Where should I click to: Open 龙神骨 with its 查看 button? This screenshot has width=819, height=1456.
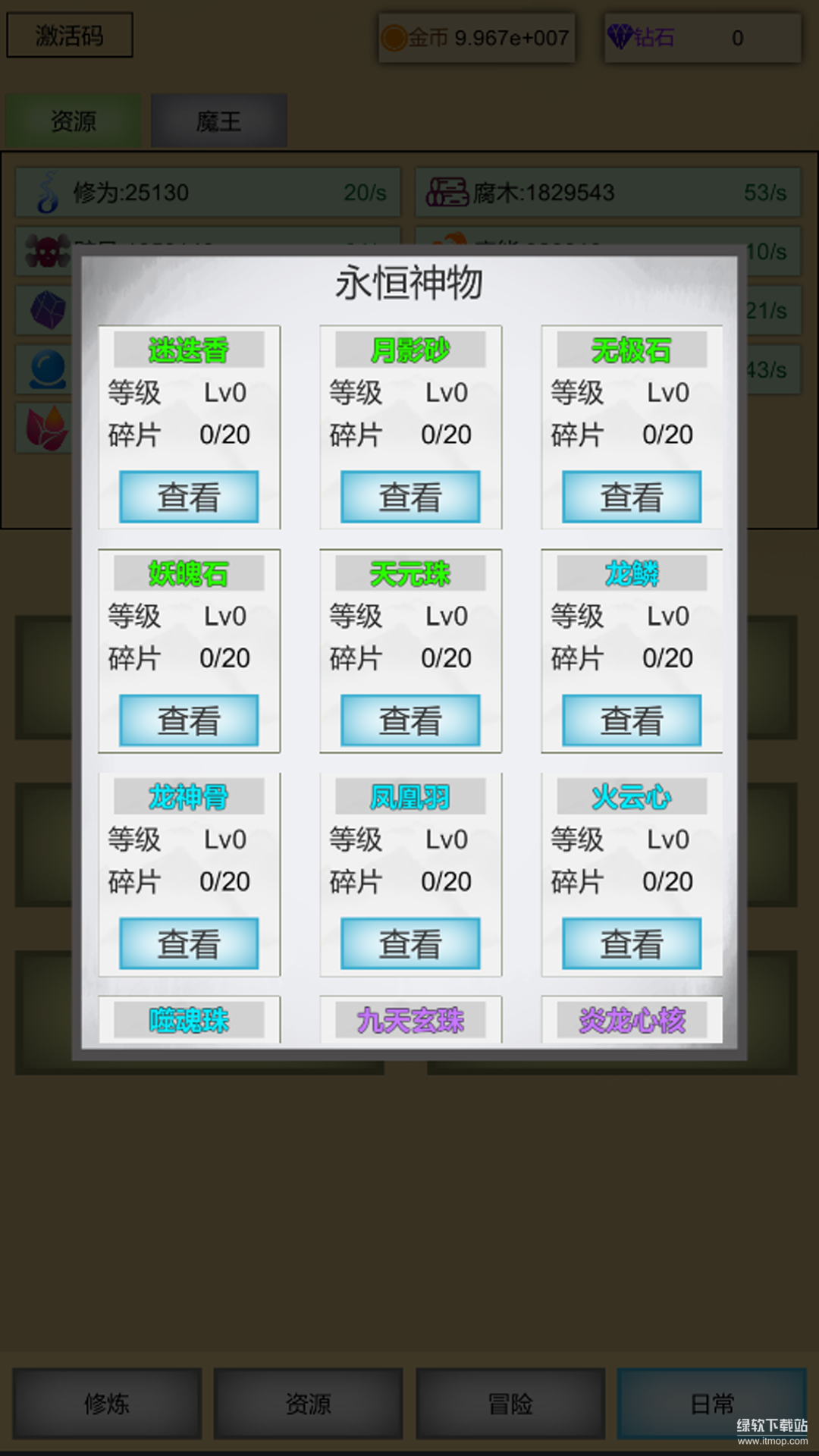[189, 943]
